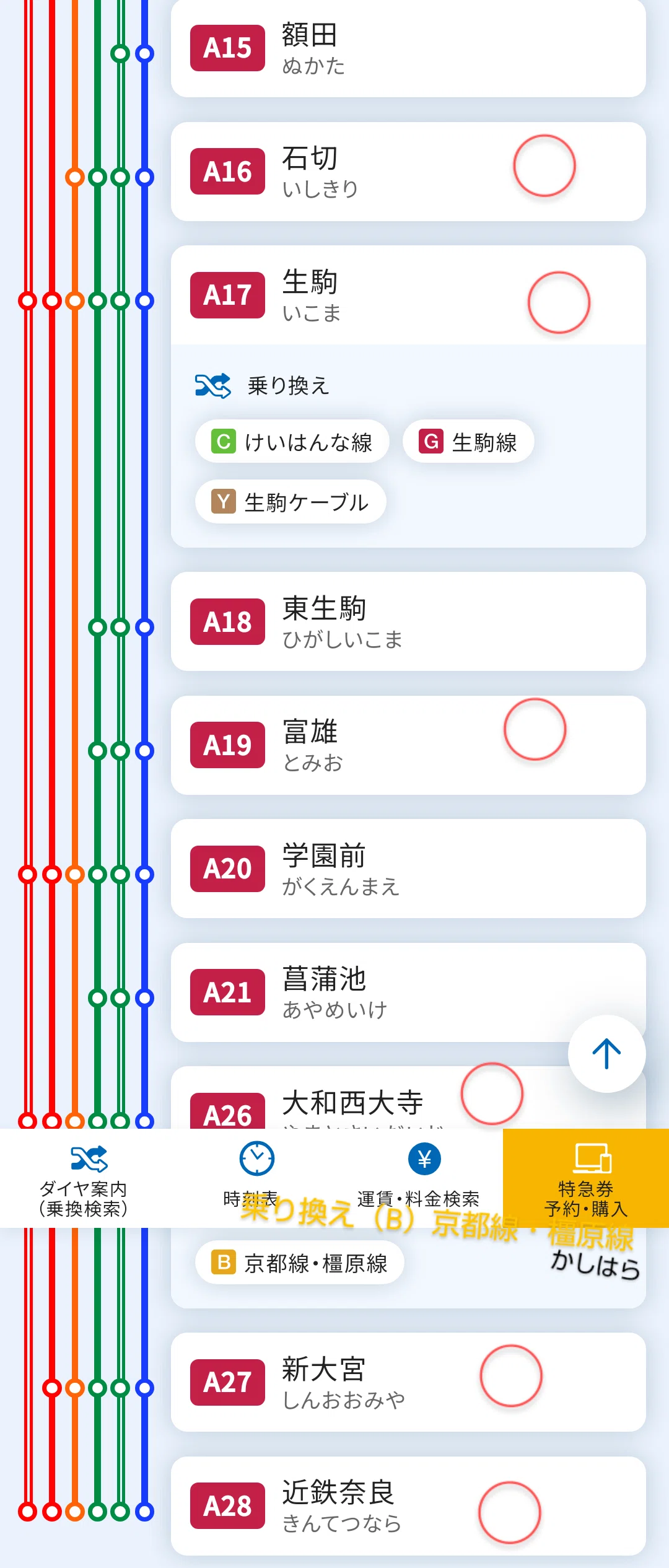Open 運賃・料金検索 fare search

[419, 1179]
